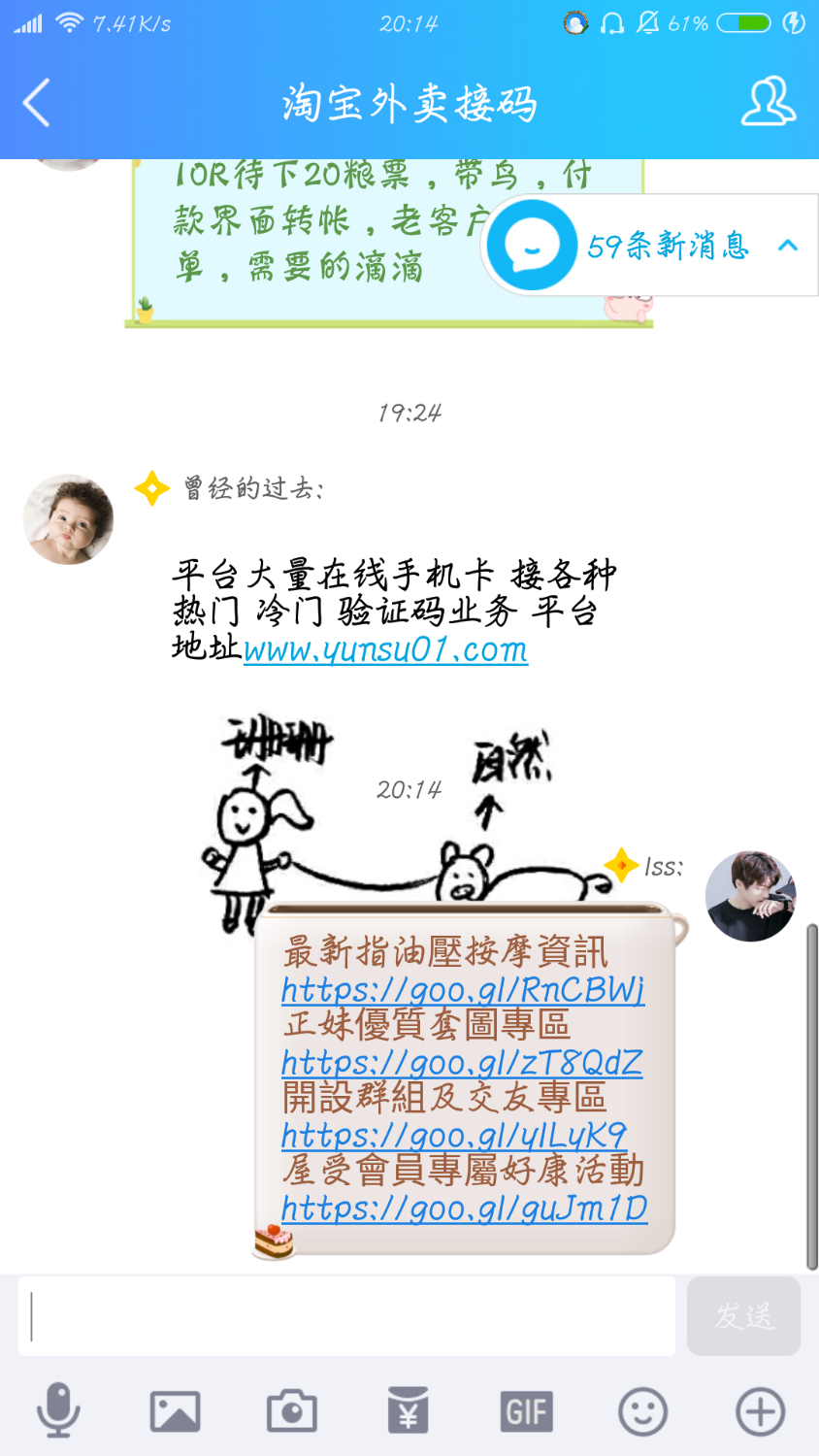819x1456 pixels.
Task: Tap the 发送 send button
Action: (743, 1316)
